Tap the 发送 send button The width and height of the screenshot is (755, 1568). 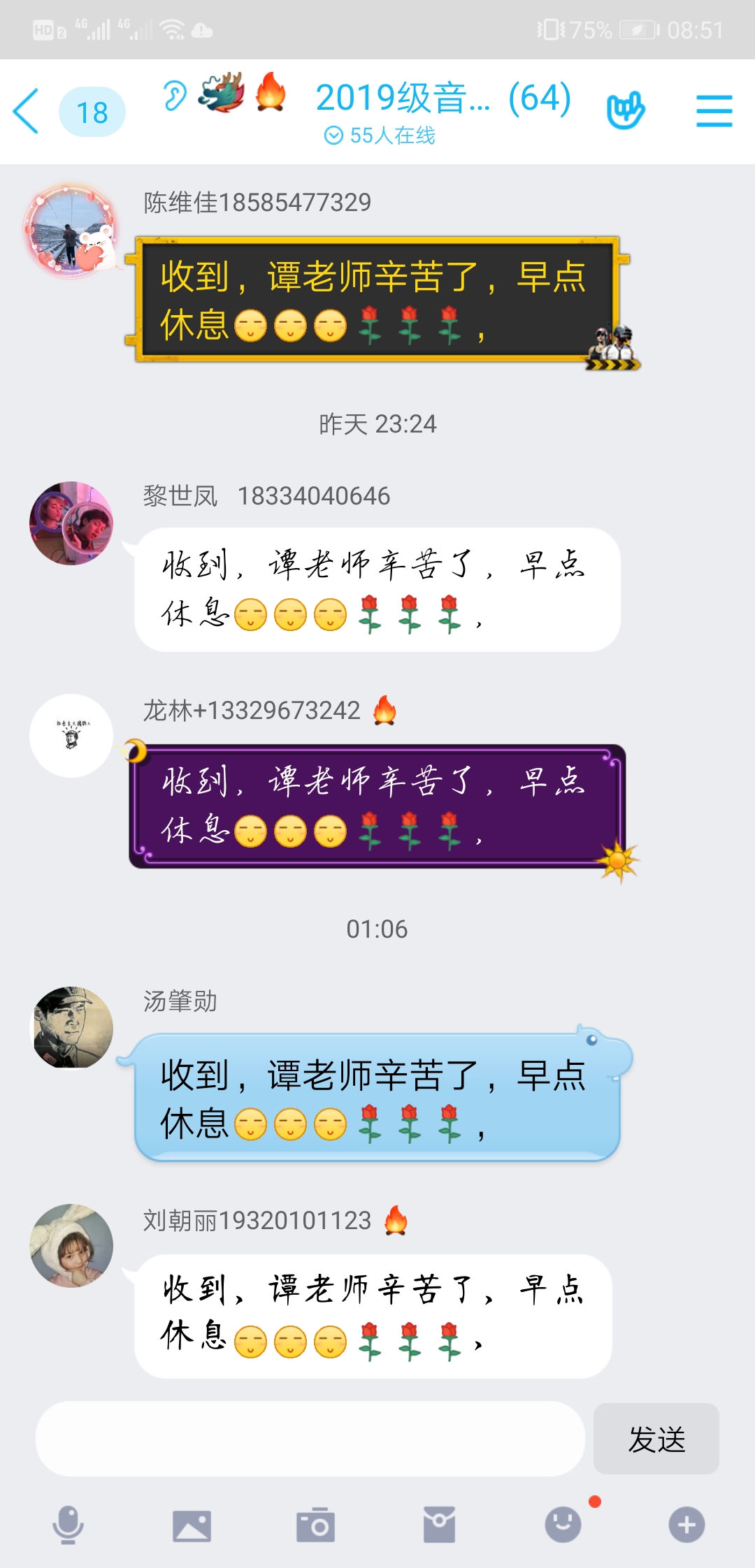656,1439
